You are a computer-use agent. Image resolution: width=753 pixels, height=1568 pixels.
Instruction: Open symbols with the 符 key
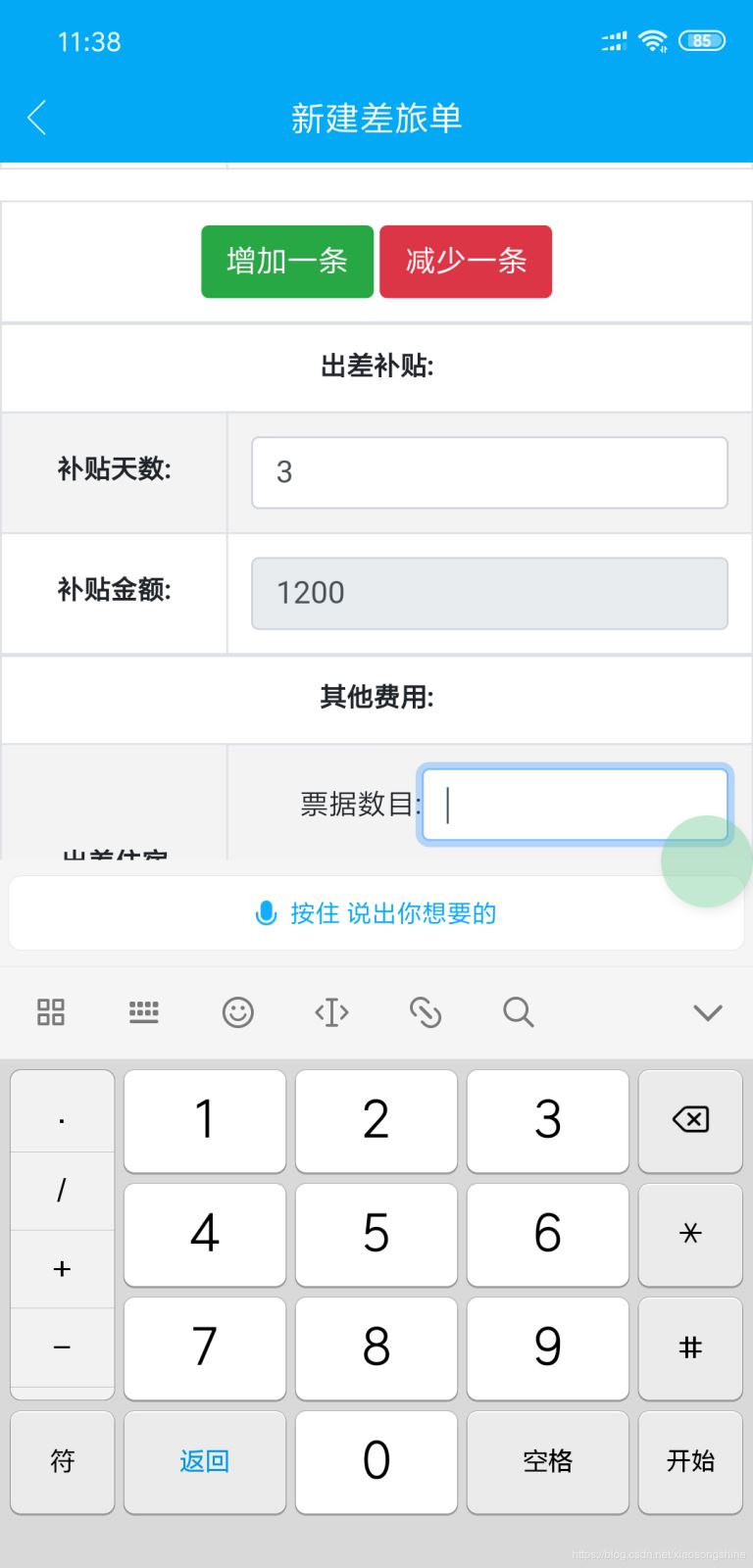(x=62, y=1461)
